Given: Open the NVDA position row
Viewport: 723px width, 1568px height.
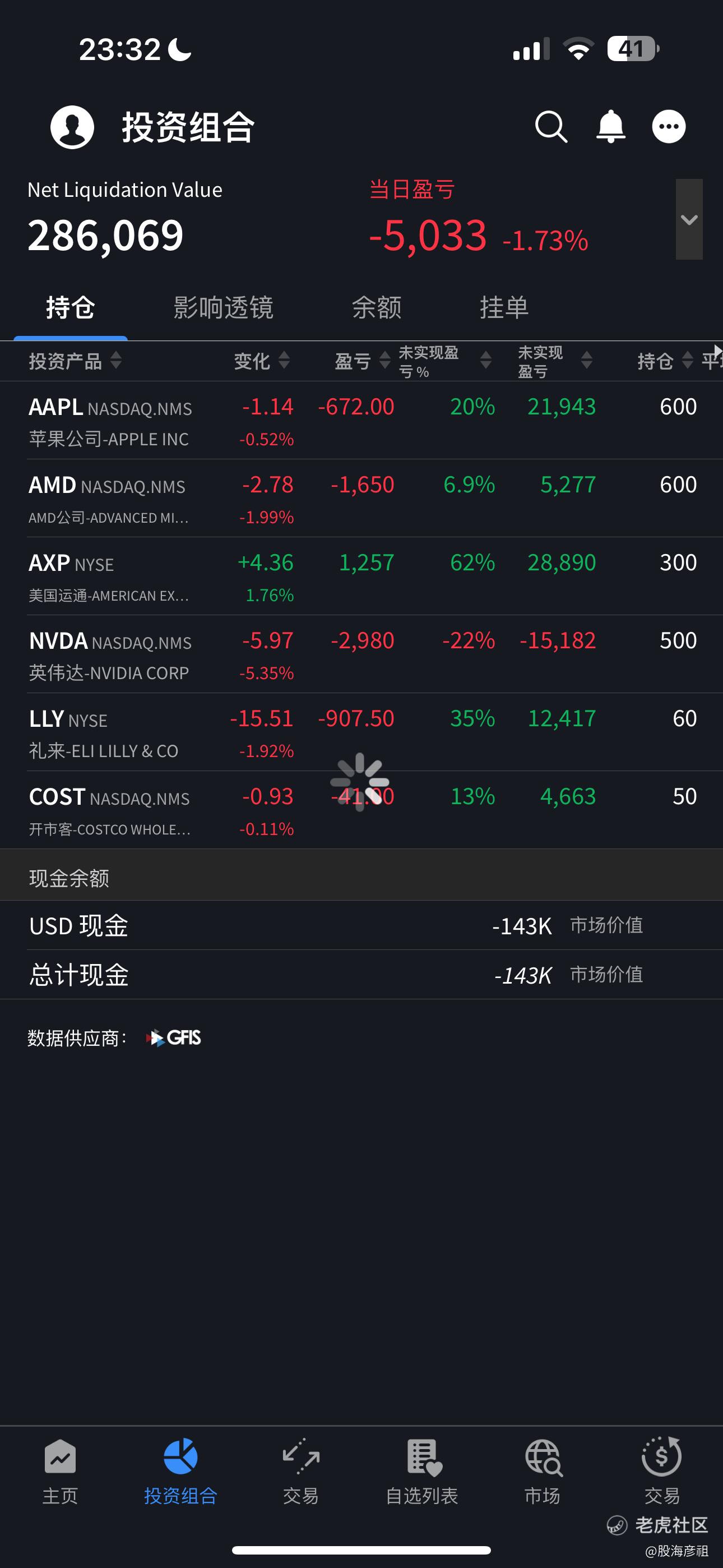Looking at the screenshot, I should pyautogui.click(x=361, y=654).
